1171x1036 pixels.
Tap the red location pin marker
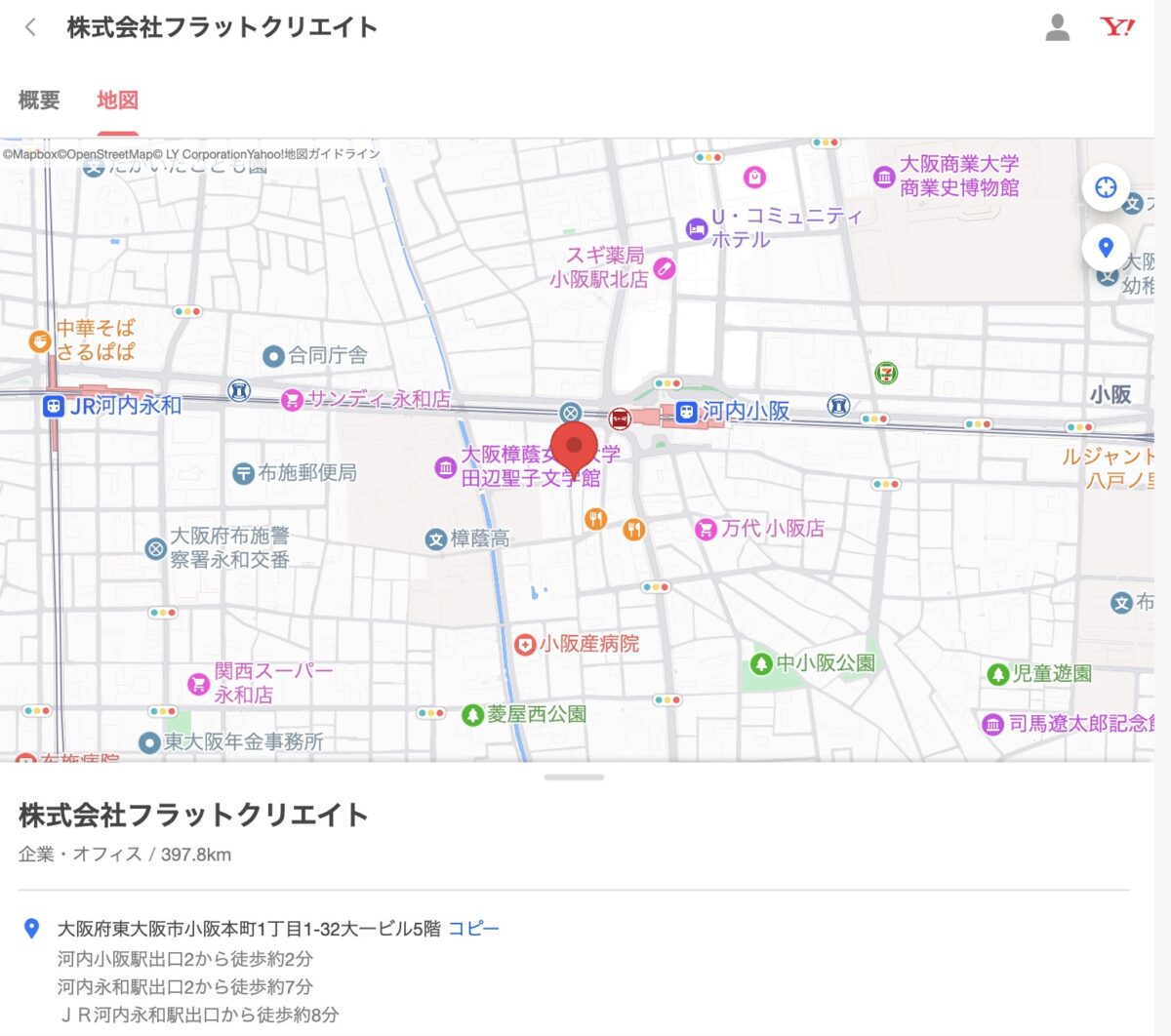[574, 449]
